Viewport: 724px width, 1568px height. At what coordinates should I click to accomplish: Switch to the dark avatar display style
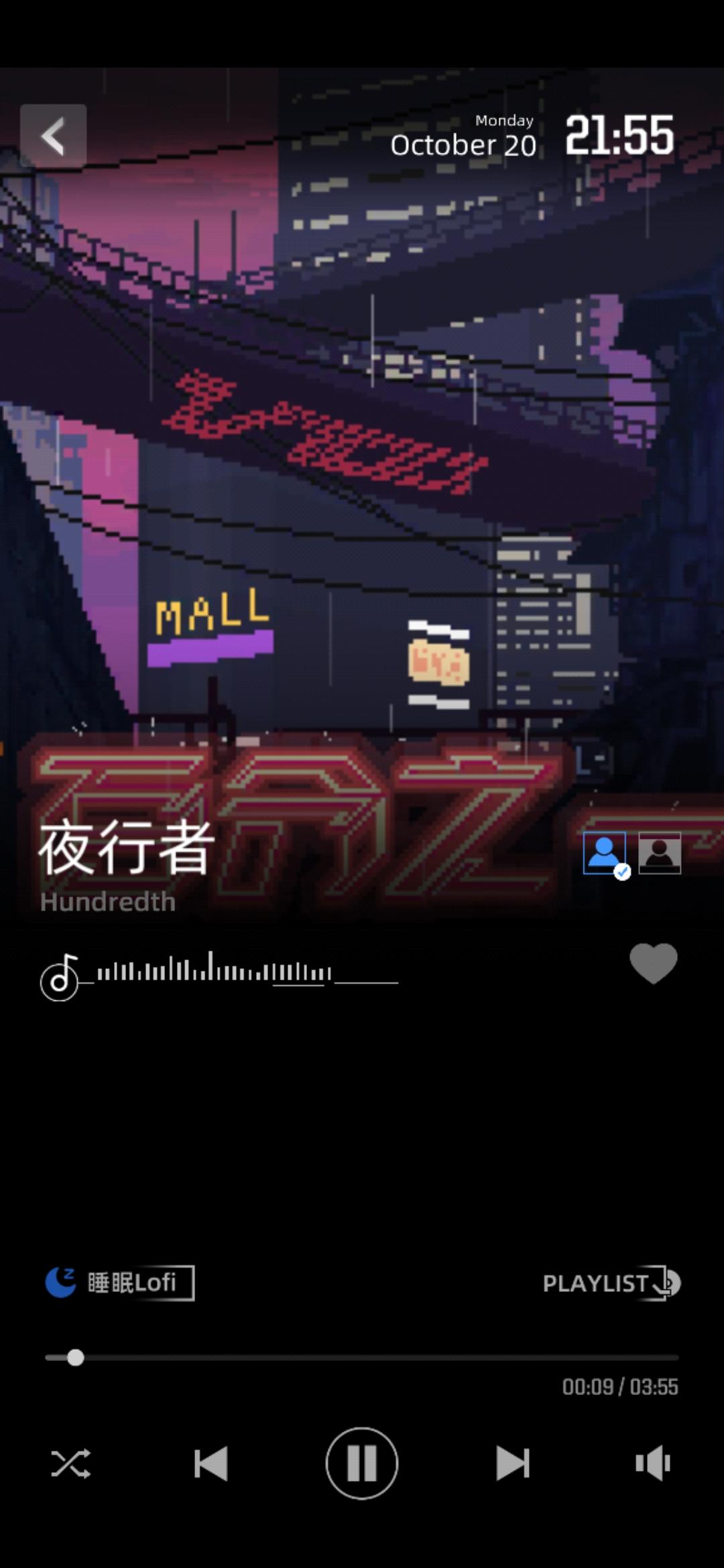(660, 852)
